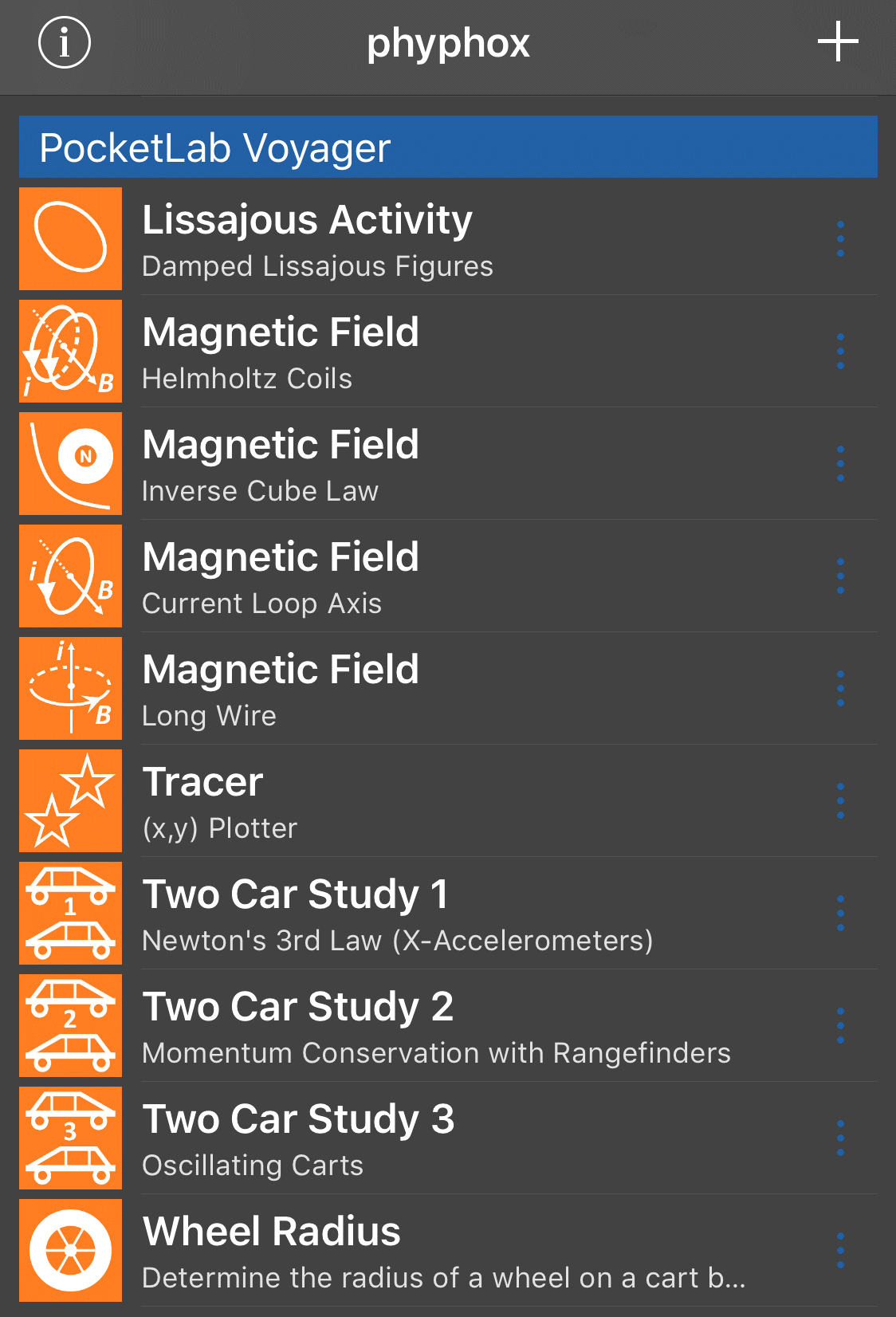Tap the Tracer stars icon

pos(70,800)
